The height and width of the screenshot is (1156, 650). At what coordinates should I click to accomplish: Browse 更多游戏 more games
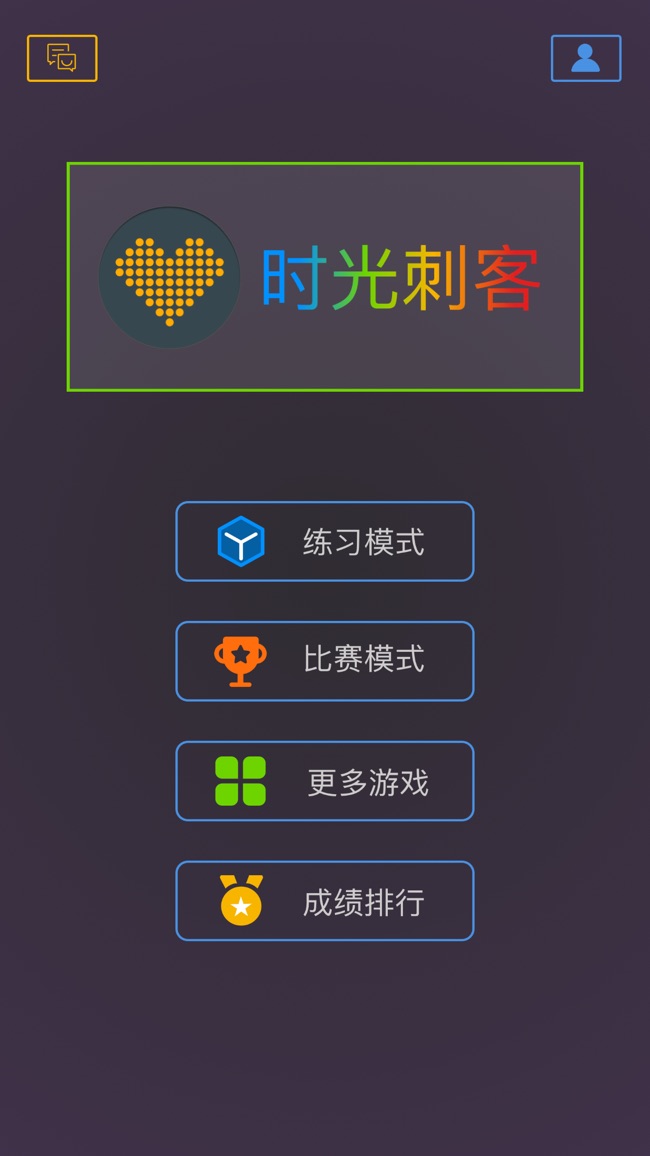324,781
